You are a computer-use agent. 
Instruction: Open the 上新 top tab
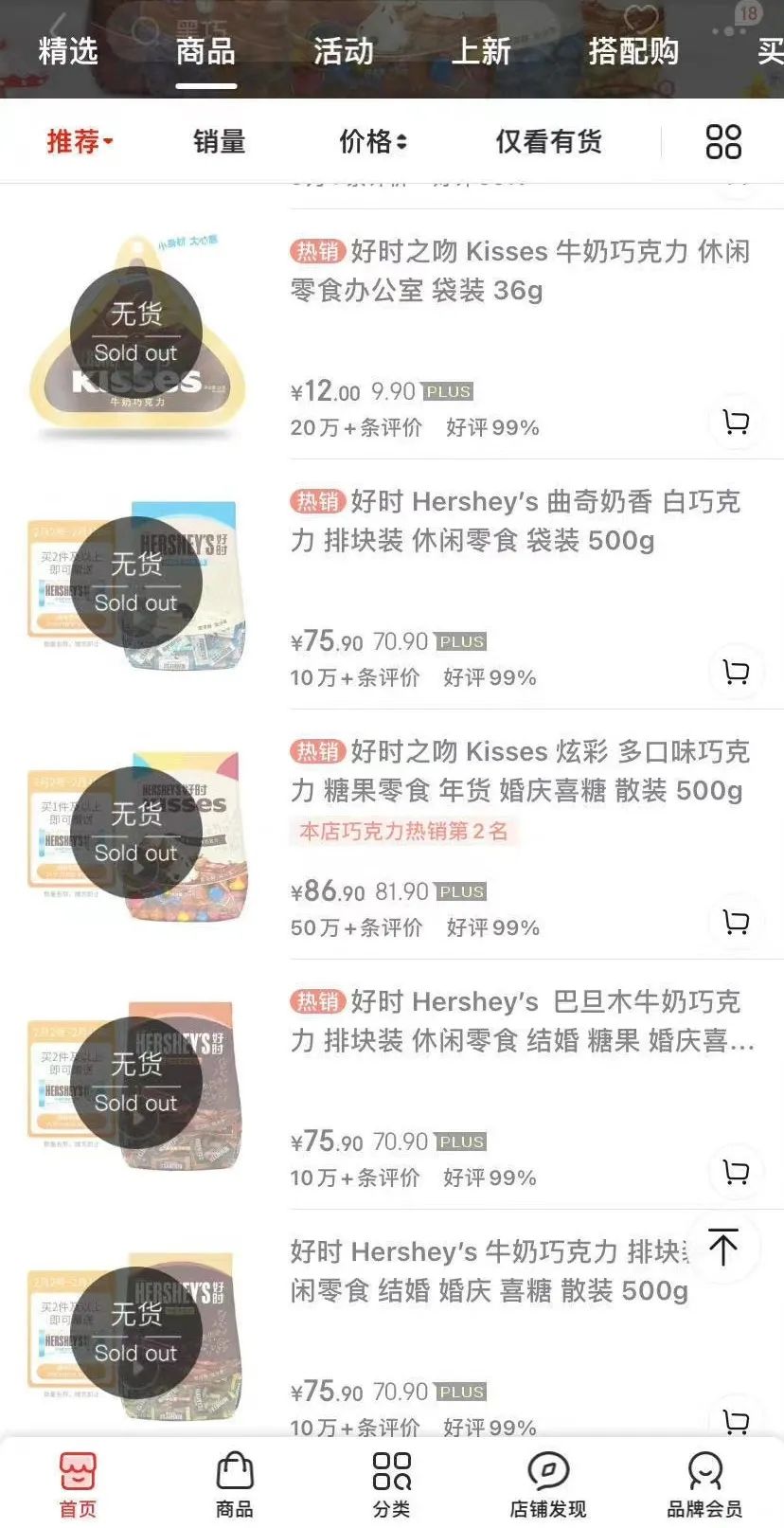coord(481,51)
